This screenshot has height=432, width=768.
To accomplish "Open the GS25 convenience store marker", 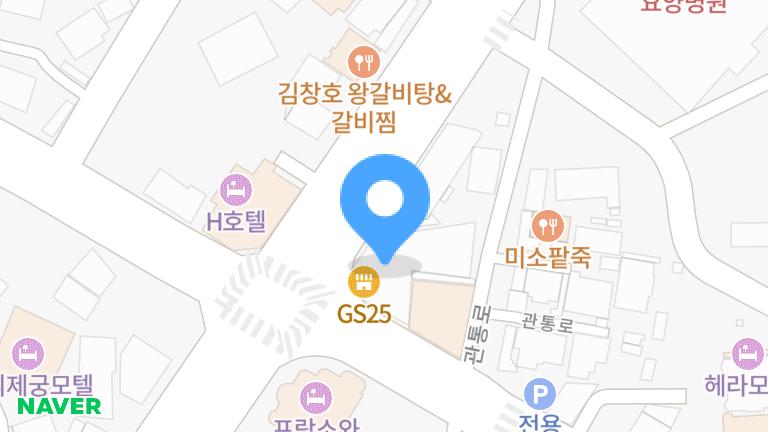I will click(x=363, y=280).
